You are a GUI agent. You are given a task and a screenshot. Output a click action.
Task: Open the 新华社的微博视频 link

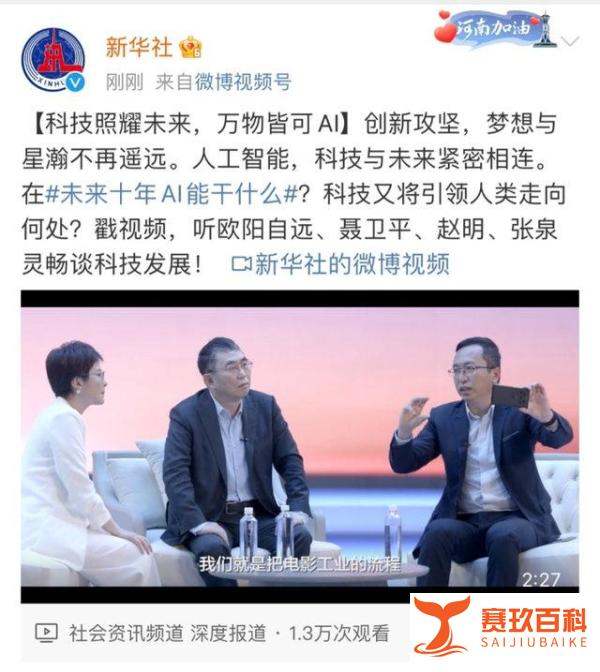[x=340, y=264]
